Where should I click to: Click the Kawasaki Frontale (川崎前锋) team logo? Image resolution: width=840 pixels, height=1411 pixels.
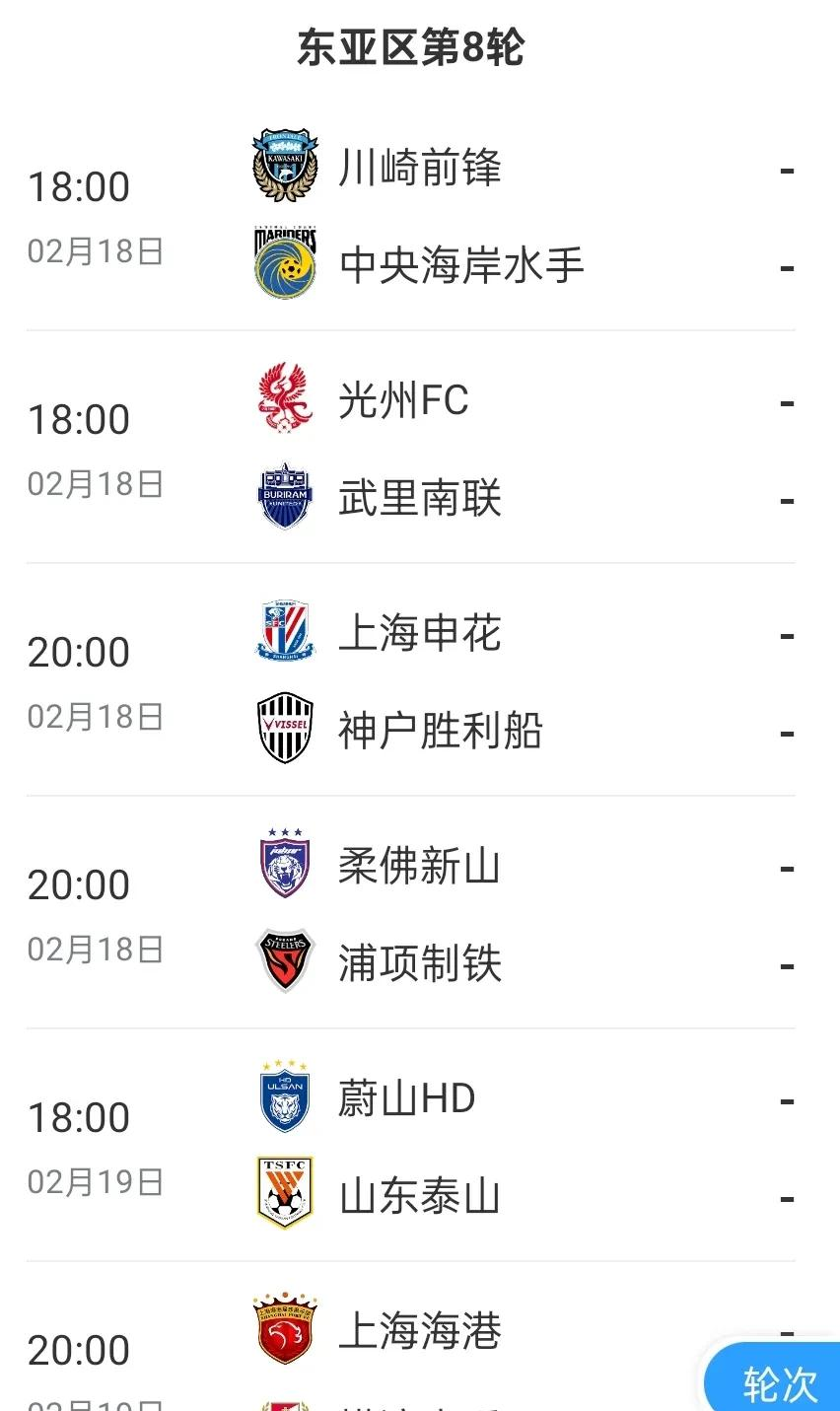pyautogui.click(x=284, y=163)
